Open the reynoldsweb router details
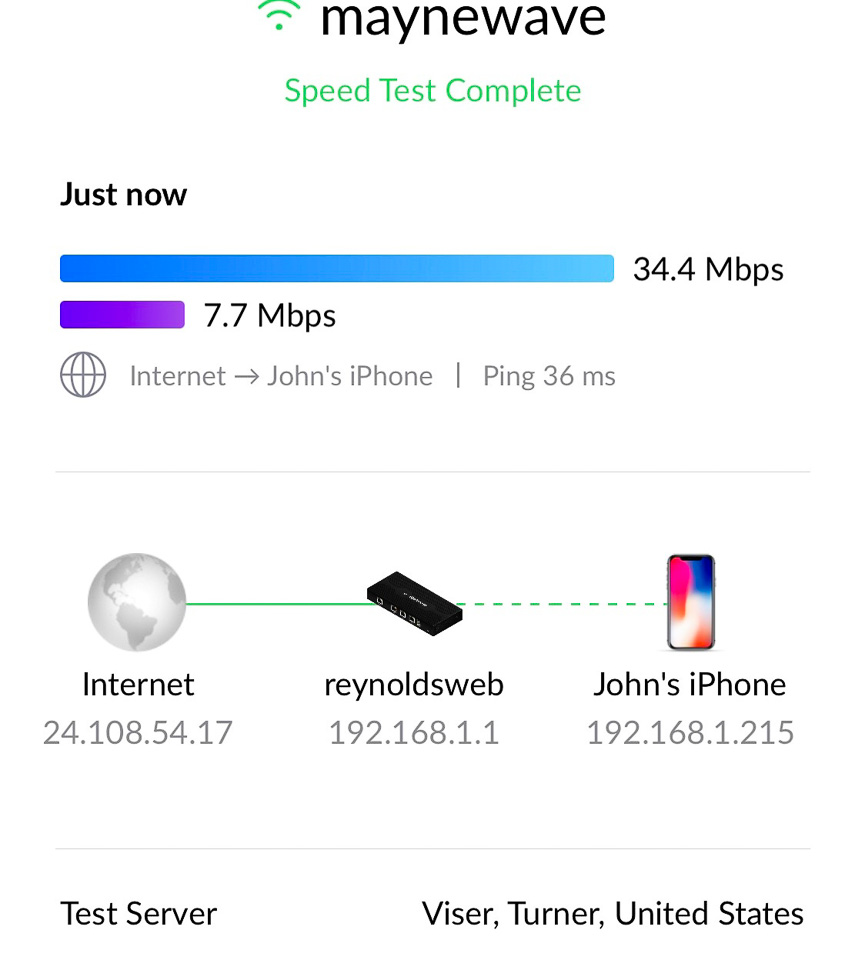The width and height of the screenshot is (865, 960). 414,603
